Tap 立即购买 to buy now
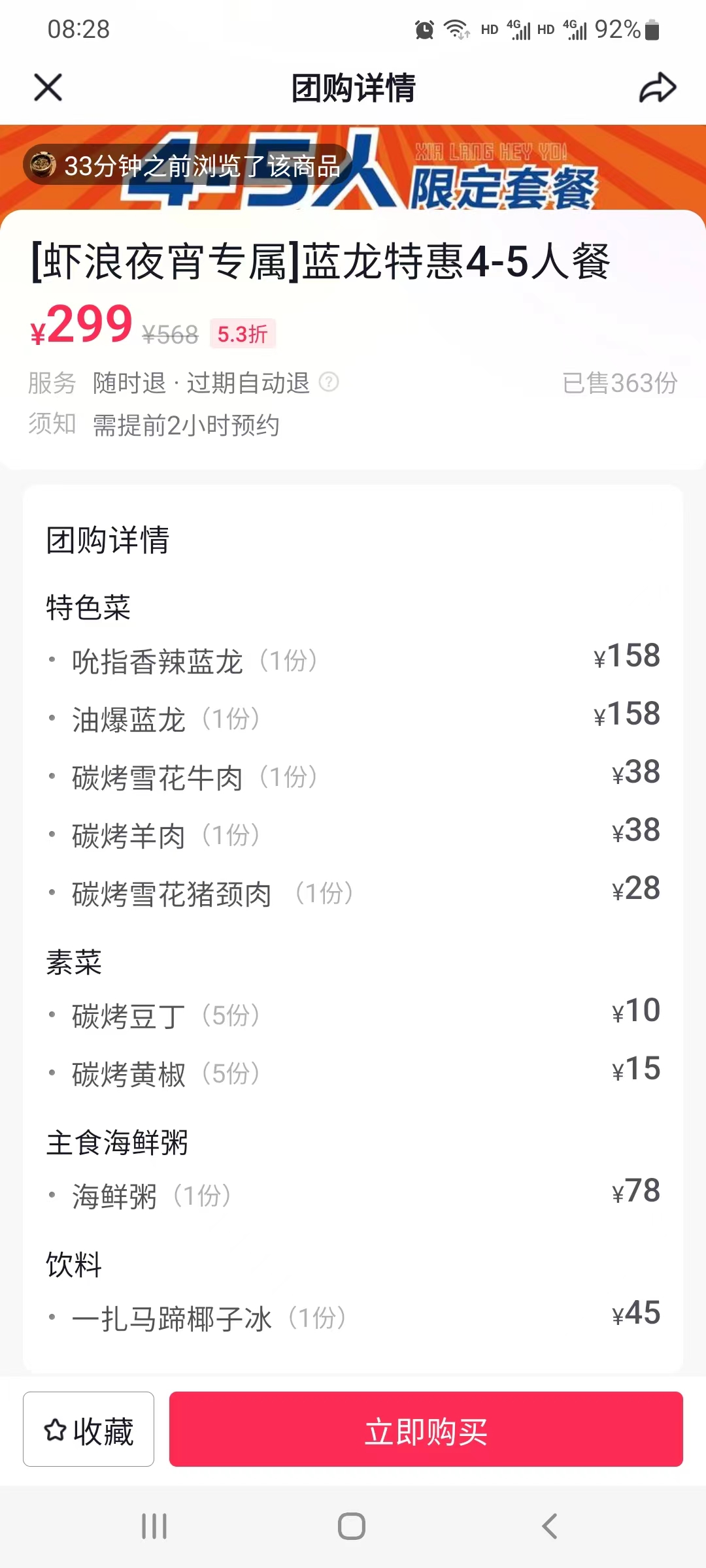This screenshot has width=706, height=1568. (x=426, y=1429)
